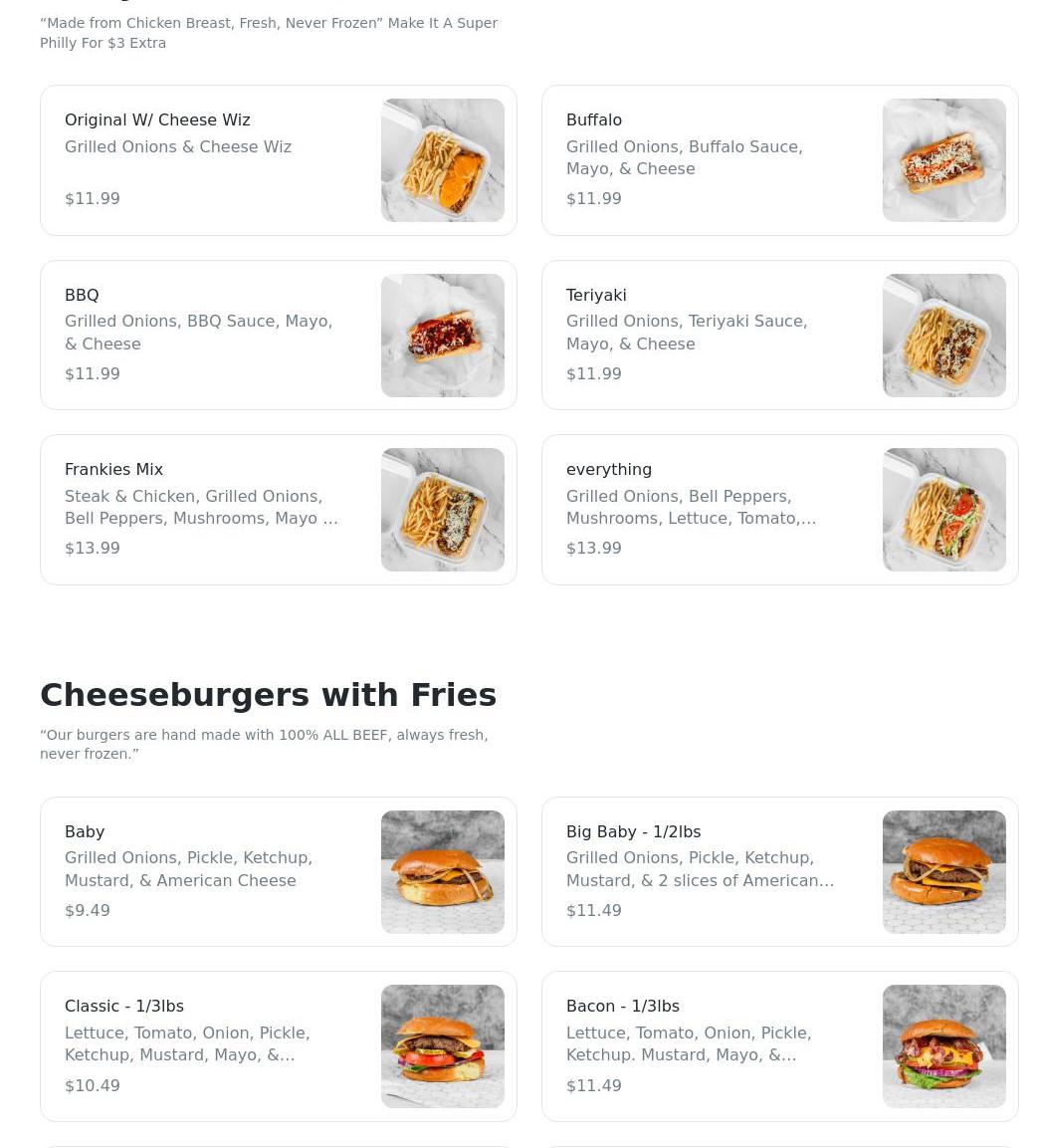Open the Big Baby - 1/2lbs burger
1039x1148 pixels.
coord(779,871)
